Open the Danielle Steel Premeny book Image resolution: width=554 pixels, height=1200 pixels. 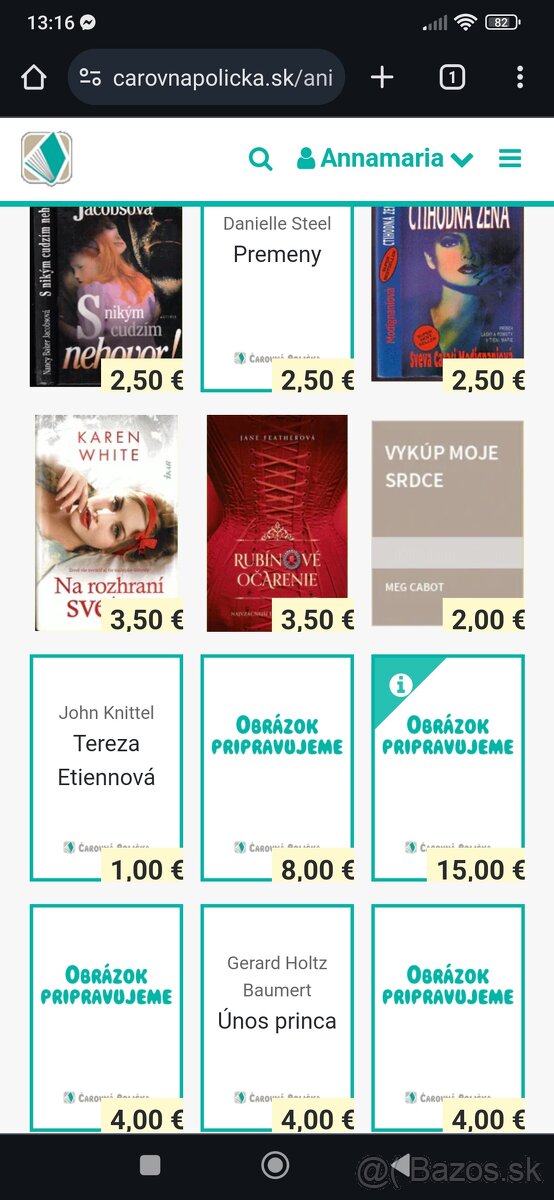coord(277,299)
